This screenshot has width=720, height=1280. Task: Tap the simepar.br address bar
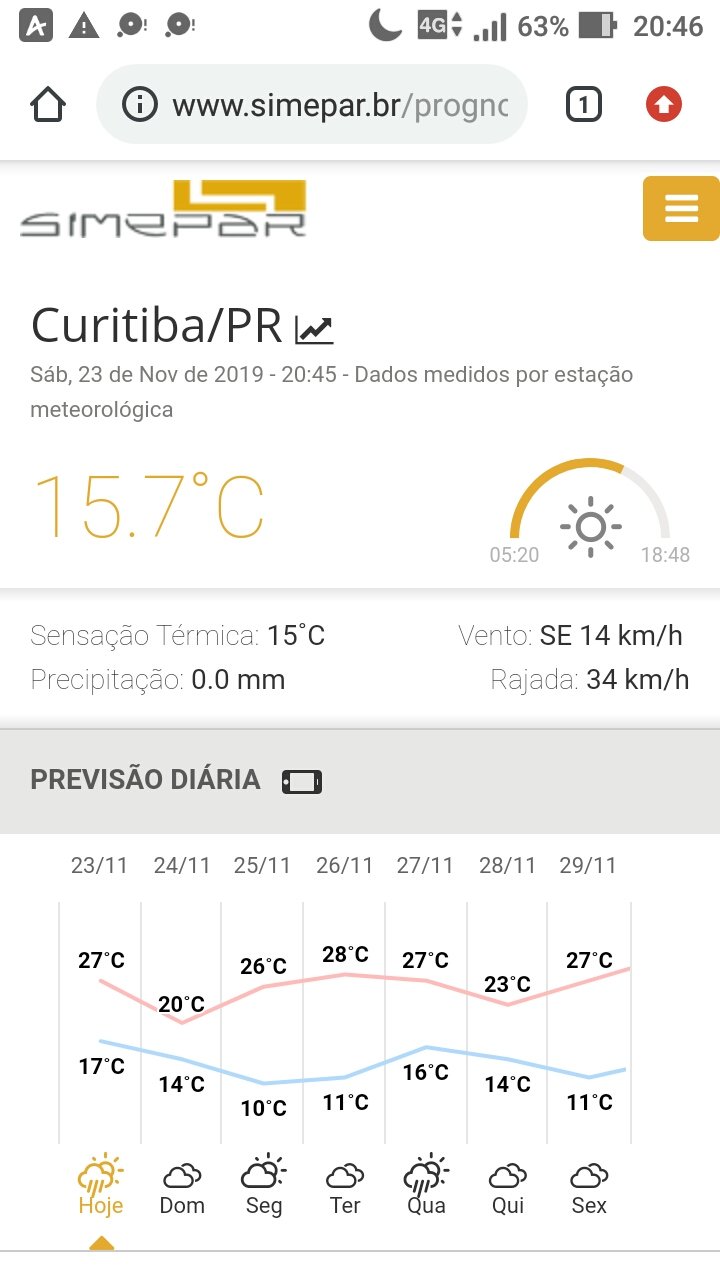point(311,104)
